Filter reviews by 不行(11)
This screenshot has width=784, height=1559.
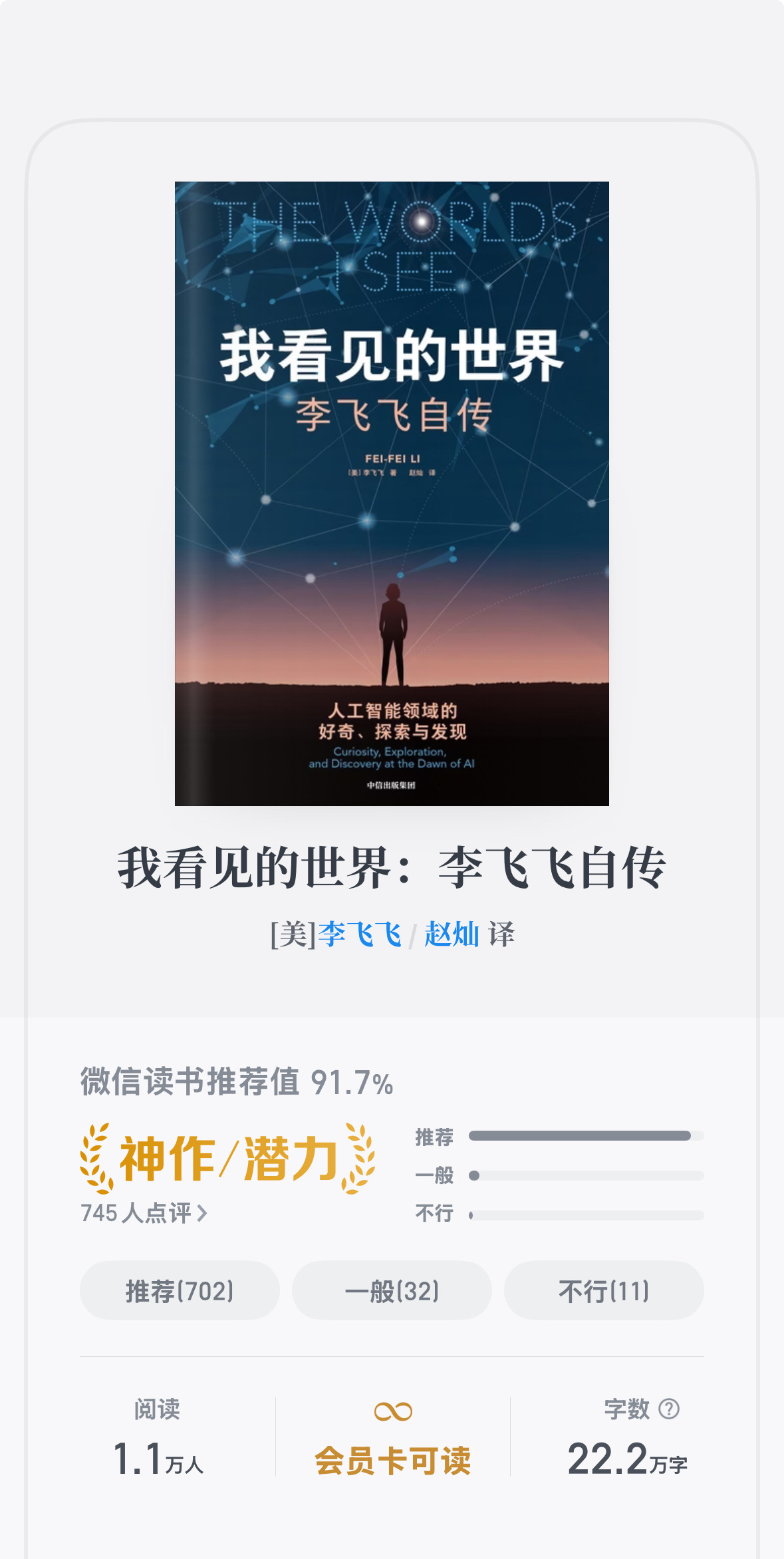(x=604, y=1290)
